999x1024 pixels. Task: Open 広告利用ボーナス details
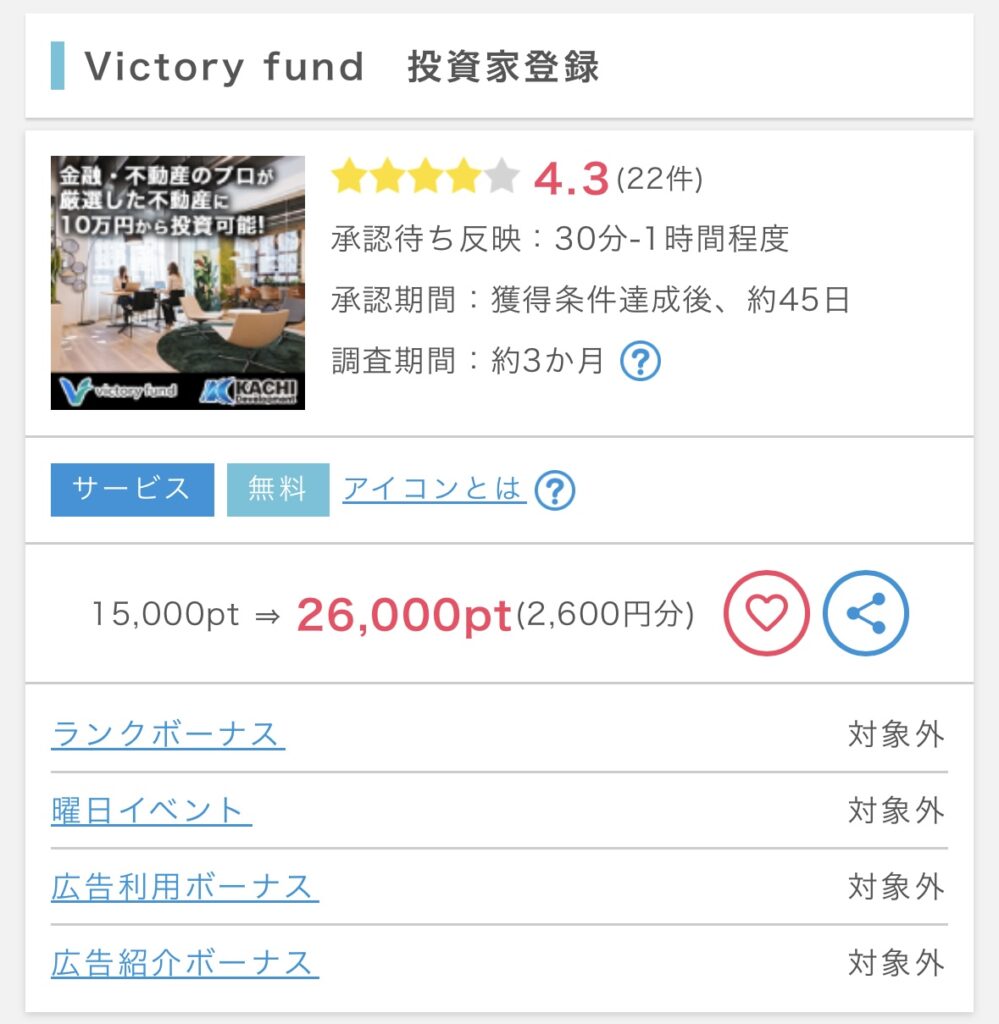tap(184, 887)
